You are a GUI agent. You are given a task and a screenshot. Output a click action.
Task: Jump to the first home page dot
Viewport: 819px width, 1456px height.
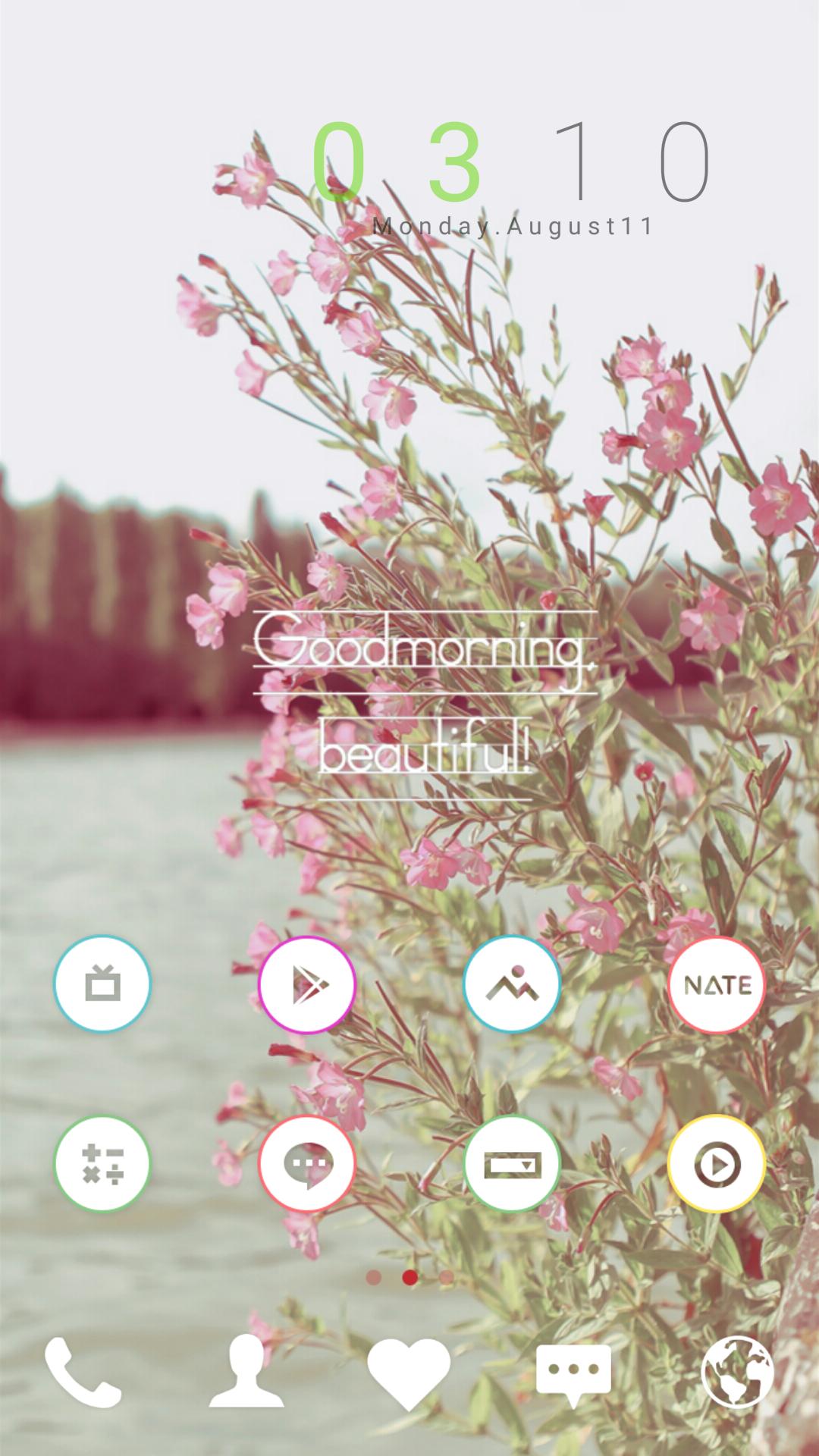coord(373,1278)
